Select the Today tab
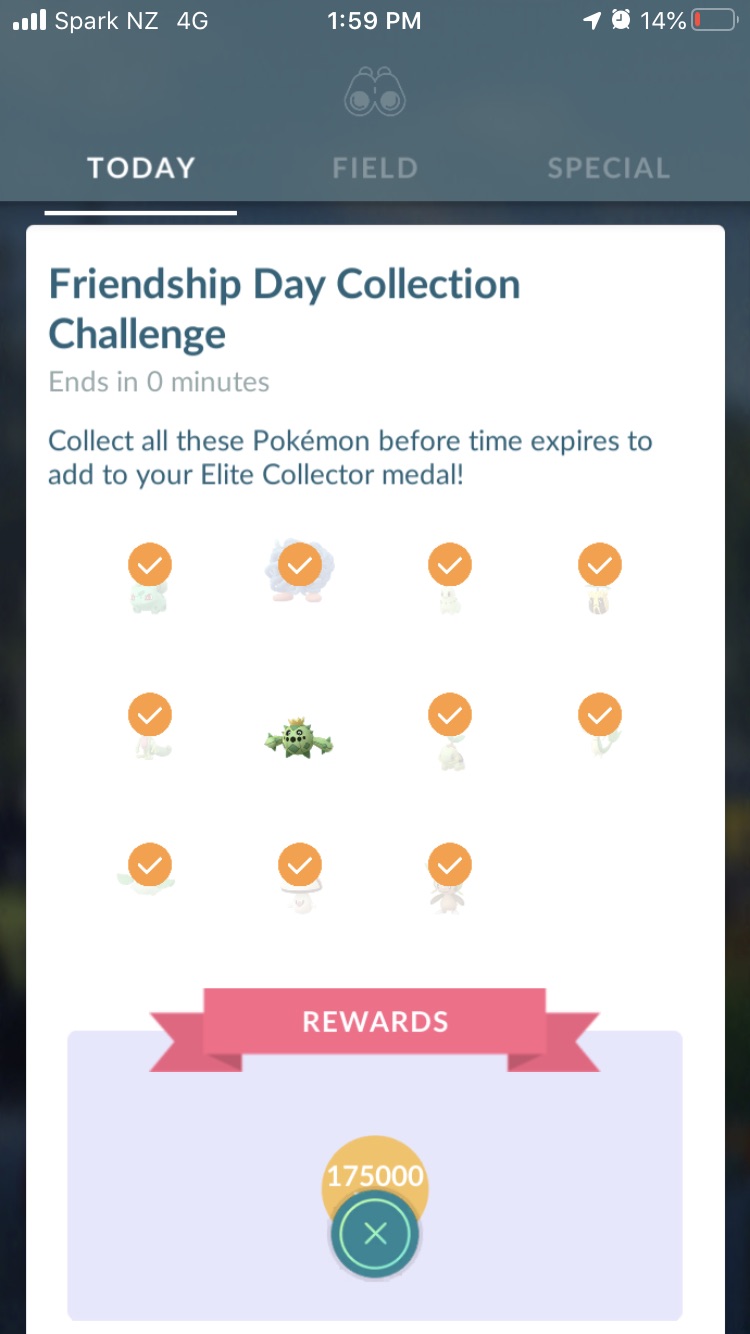Viewport: 750px width, 1334px height. [x=141, y=168]
